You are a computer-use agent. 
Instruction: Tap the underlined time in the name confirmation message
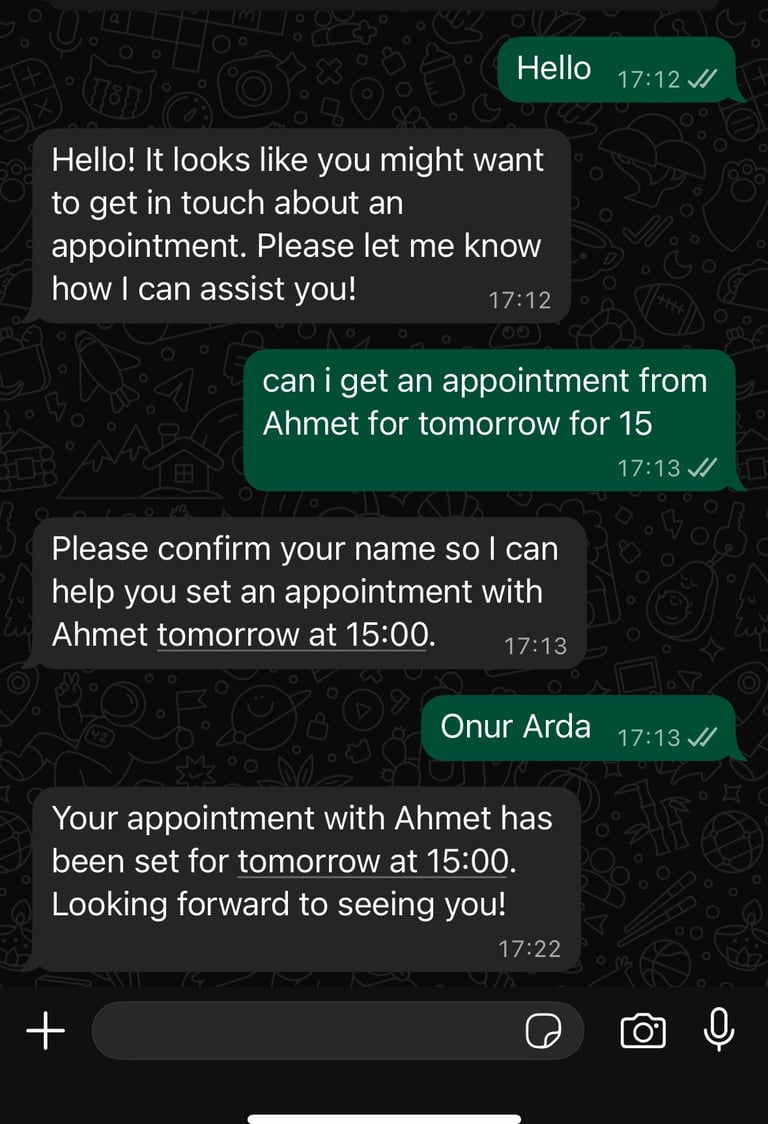pyautogui.click(x=294, y=634)
